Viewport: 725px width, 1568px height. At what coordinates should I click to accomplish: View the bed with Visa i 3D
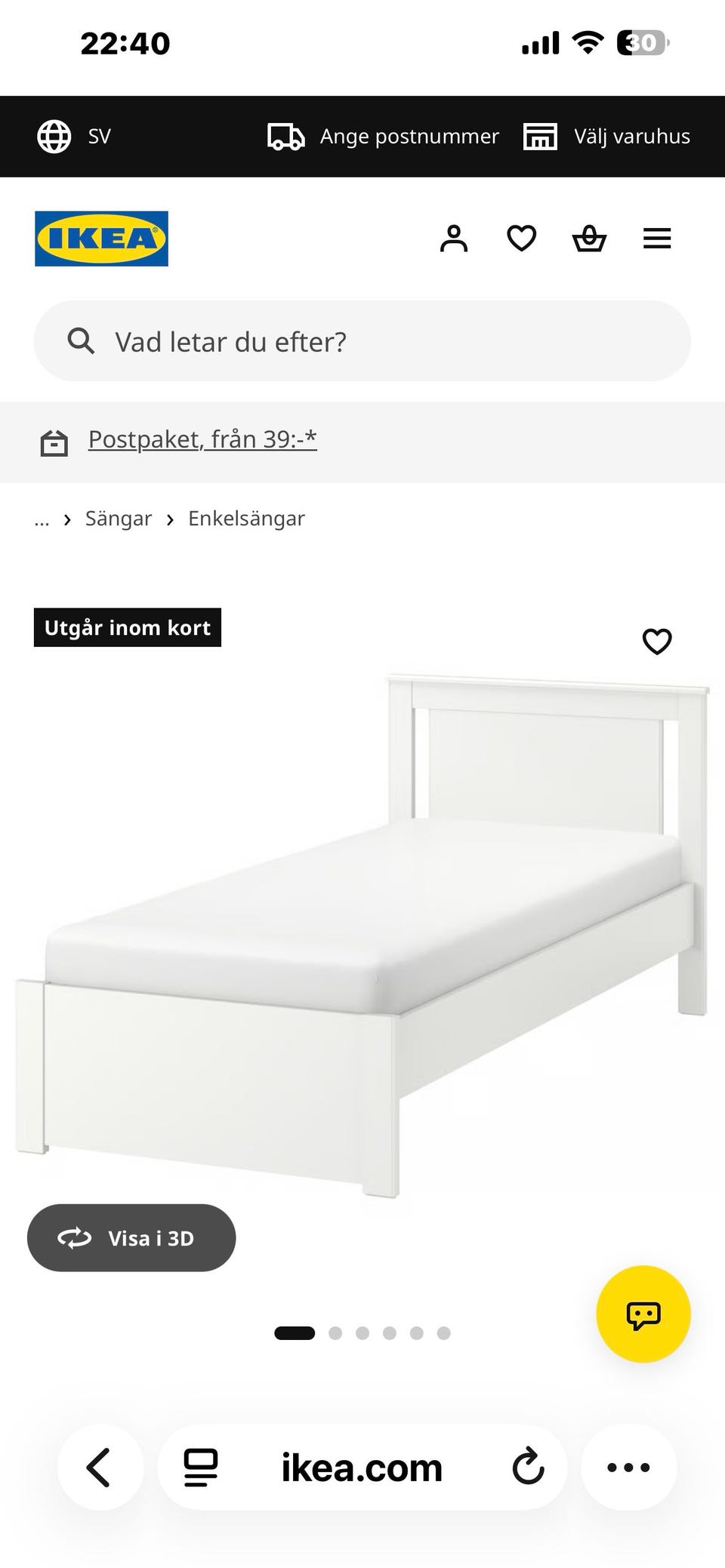[131, 1238]
